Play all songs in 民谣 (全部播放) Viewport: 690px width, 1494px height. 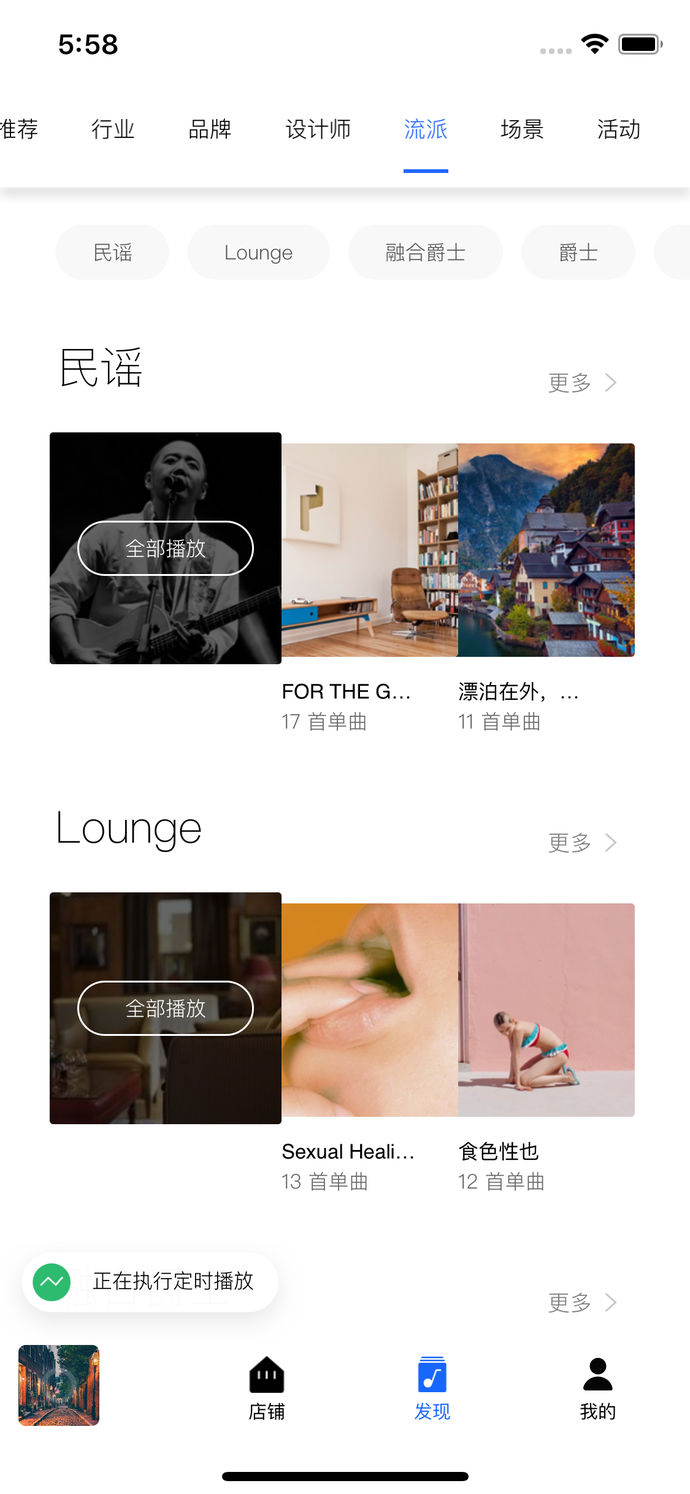pyautogui.click(x=165, y=548)
